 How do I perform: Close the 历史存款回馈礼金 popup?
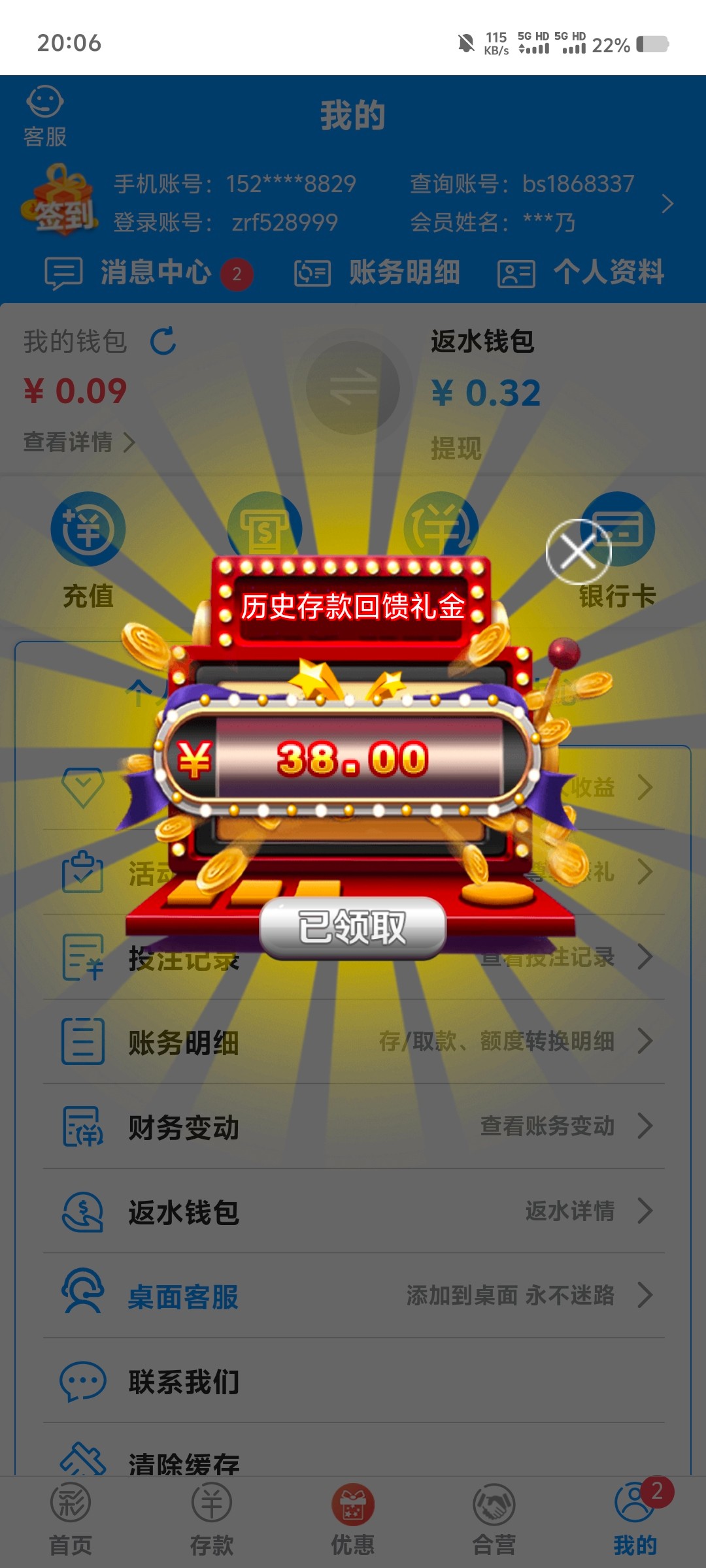pos(578,552)
